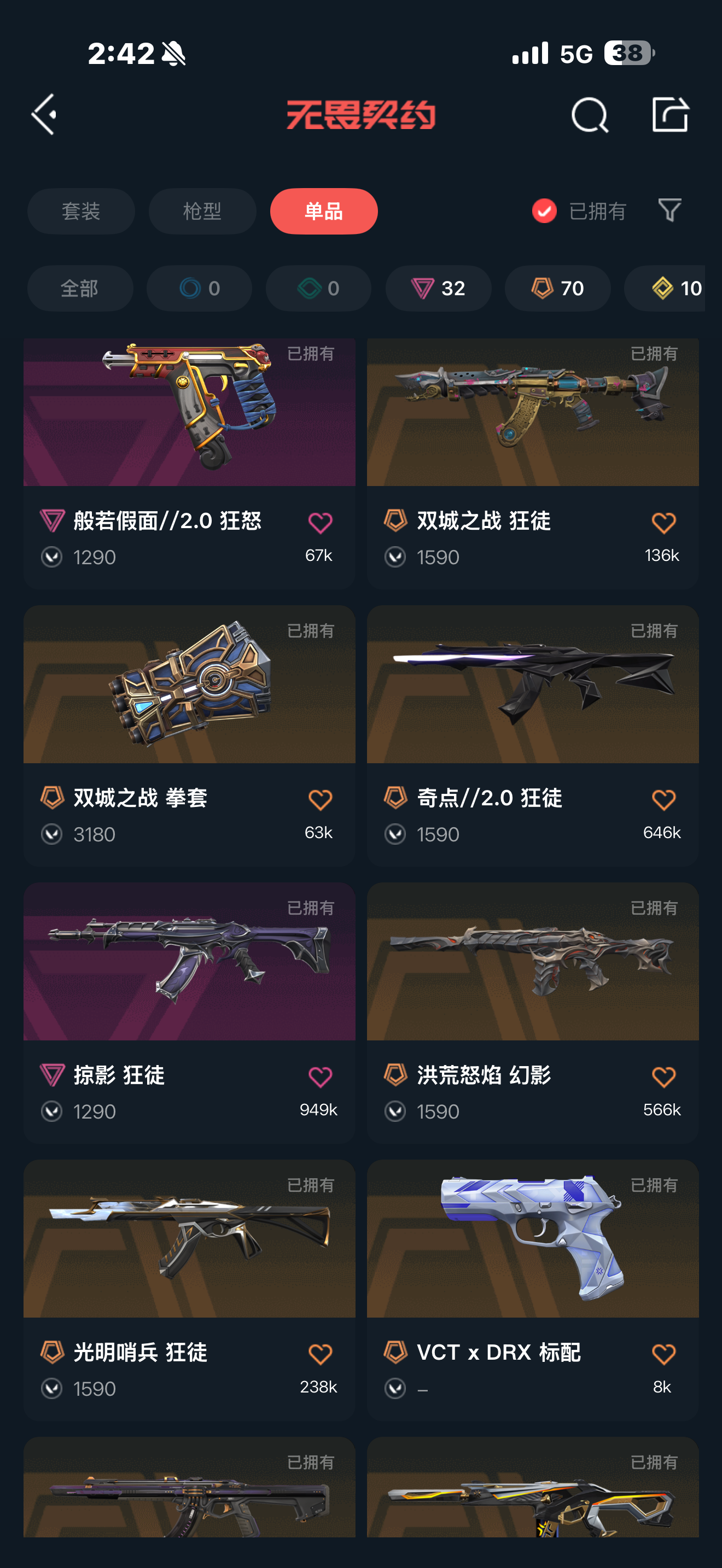Open the funnel filter options
This screenshot has height=1568, width=722.
pyautogui.click(x=669, y=210)
